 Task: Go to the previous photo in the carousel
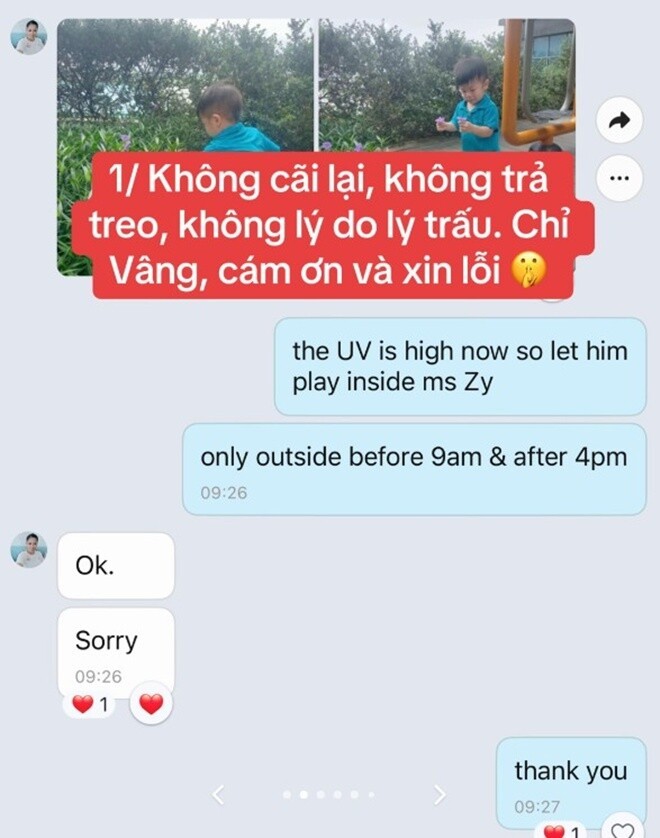(219, 795)
